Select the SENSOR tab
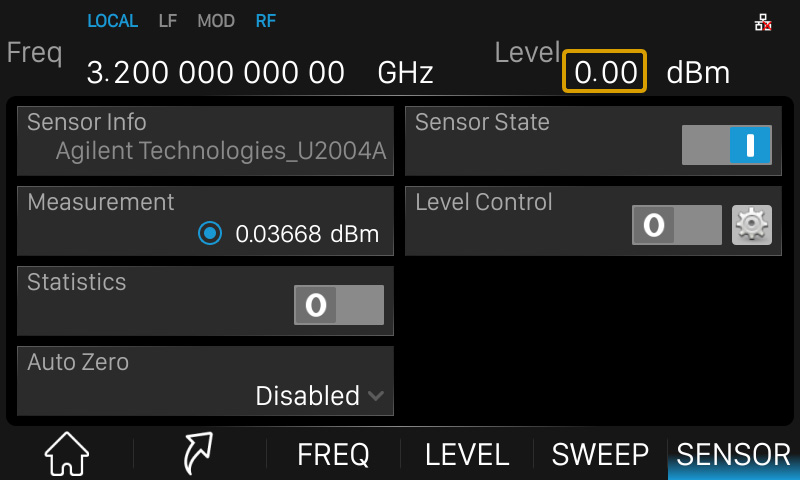800x480 pixels. click(x=734, y=455)
